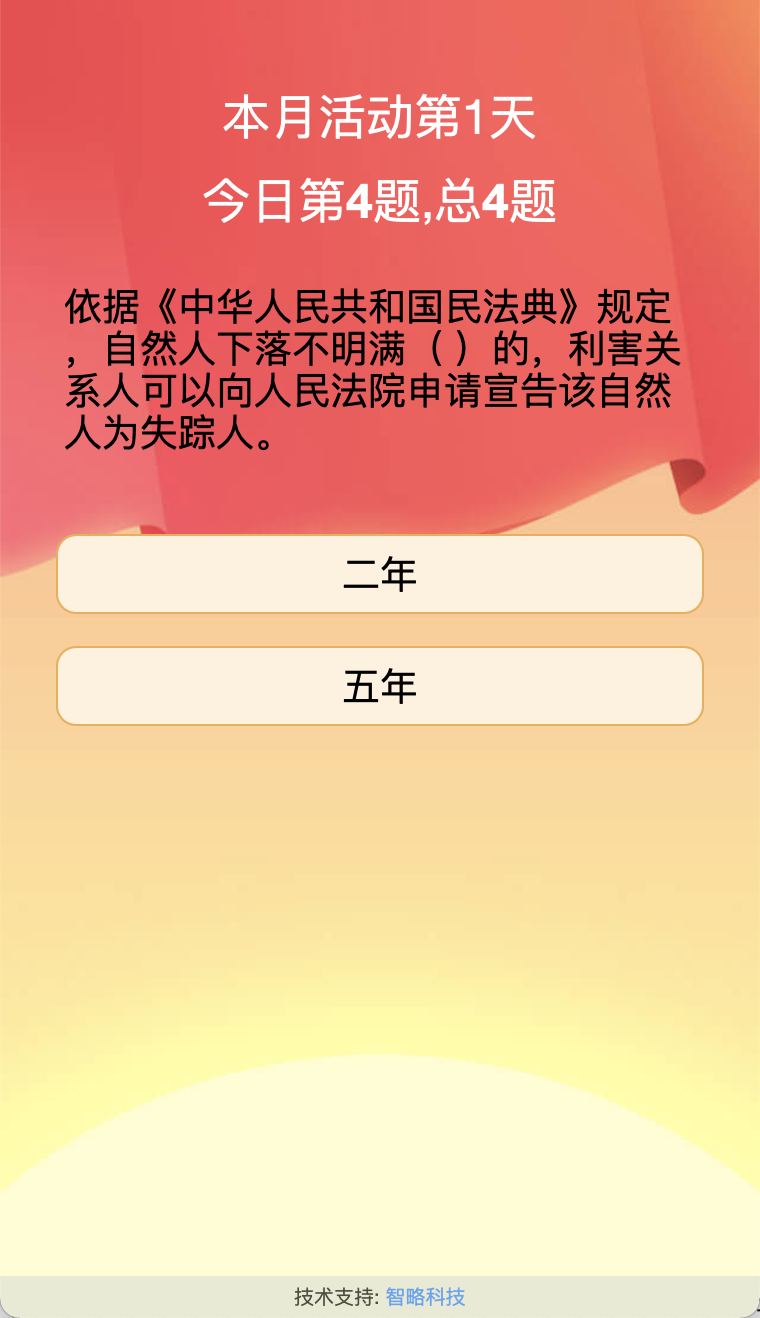Open the 智略科技 support link
Screen dimensions: 760x1318
point(425,1297)
